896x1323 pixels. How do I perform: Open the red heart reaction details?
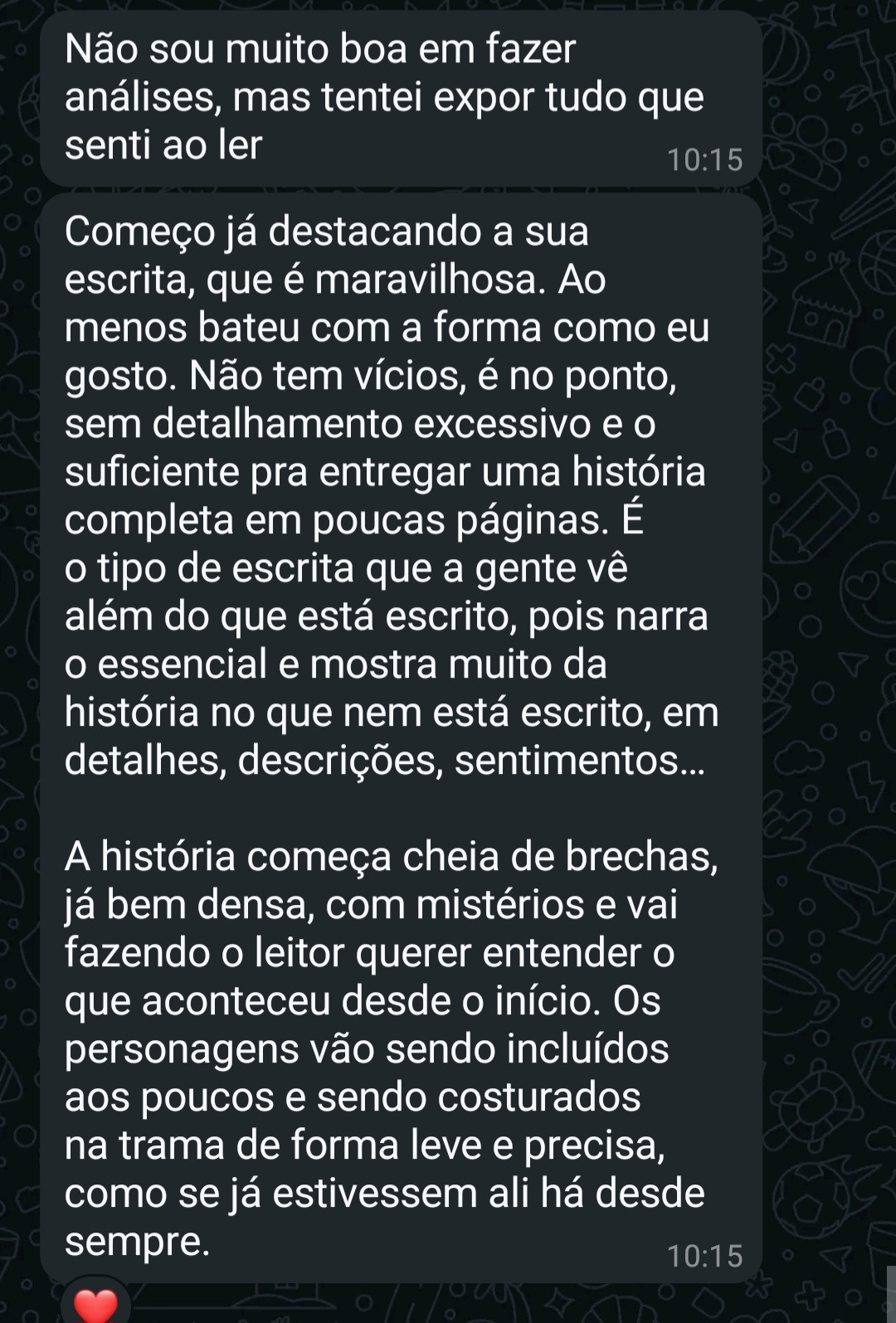click(95, 1306)
